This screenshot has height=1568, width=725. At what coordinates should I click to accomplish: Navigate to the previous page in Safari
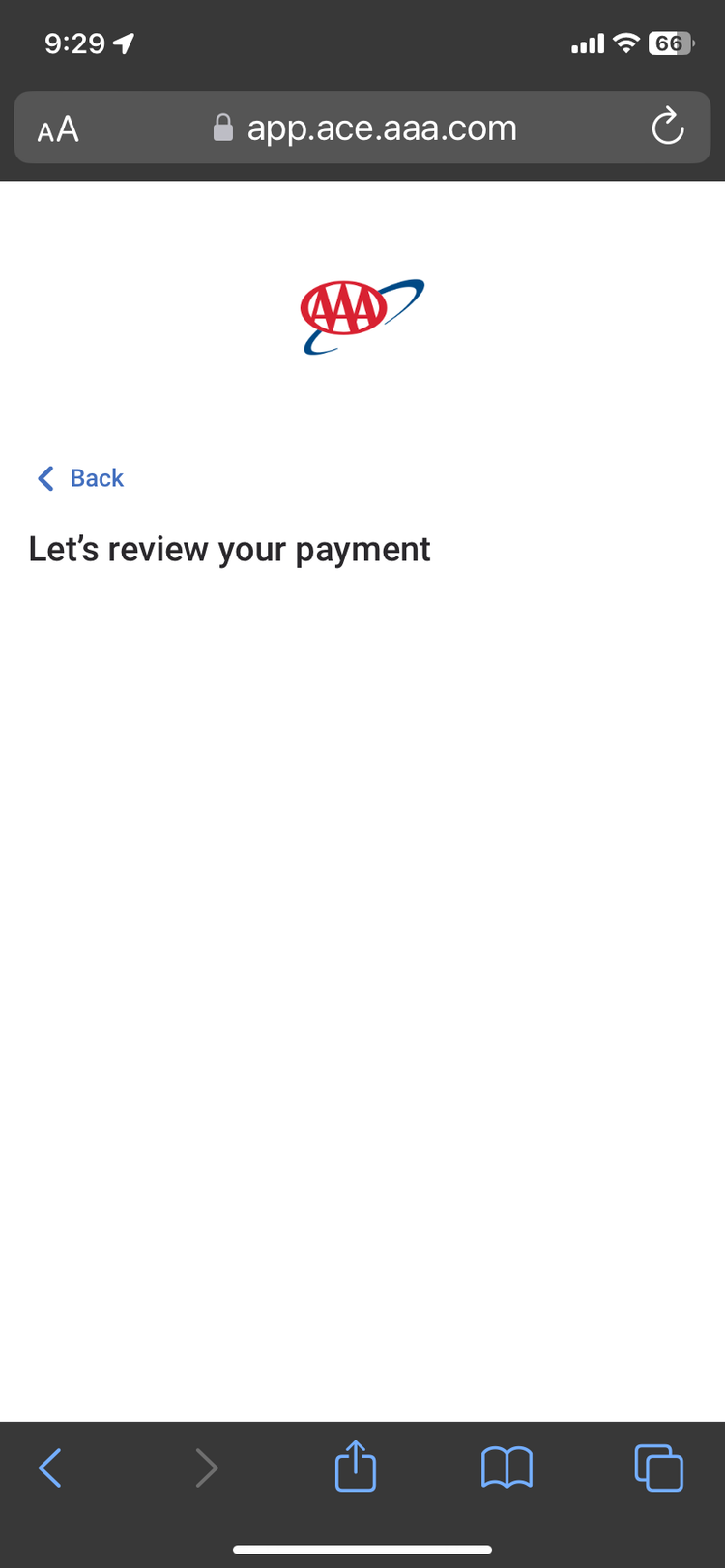pos(50,1468)
